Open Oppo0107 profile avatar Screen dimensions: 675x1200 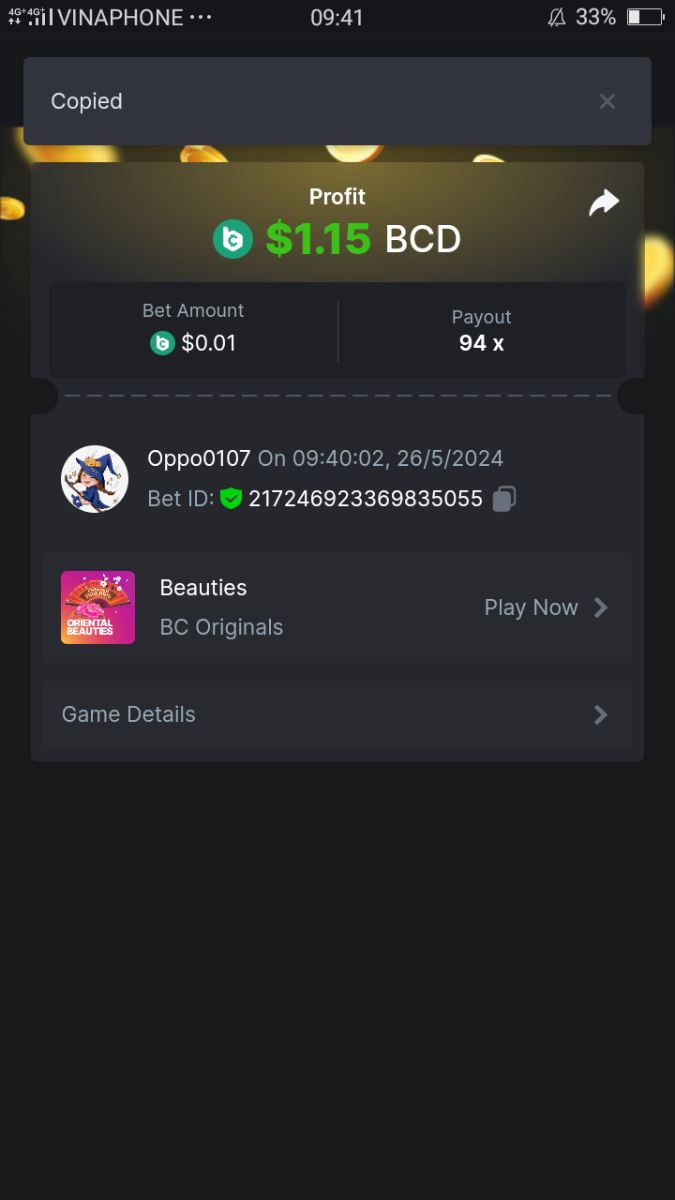click(x=95, y=479)
